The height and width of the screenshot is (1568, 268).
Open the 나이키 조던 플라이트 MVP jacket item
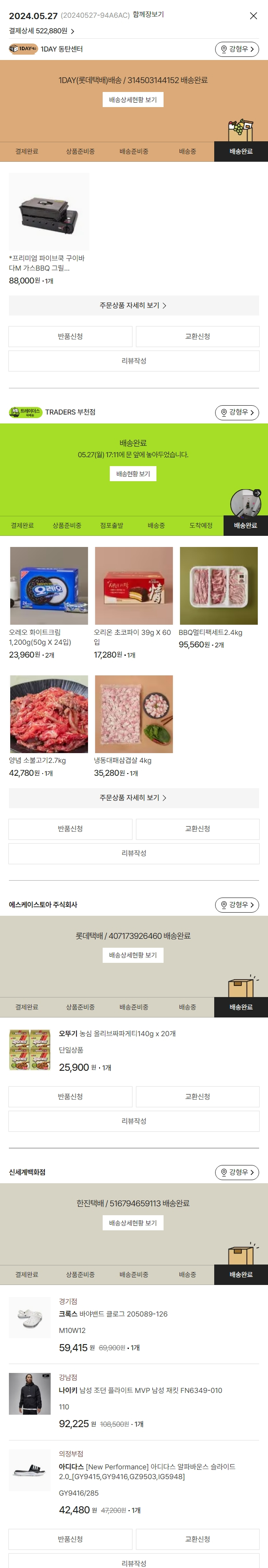click(140, 1390)
